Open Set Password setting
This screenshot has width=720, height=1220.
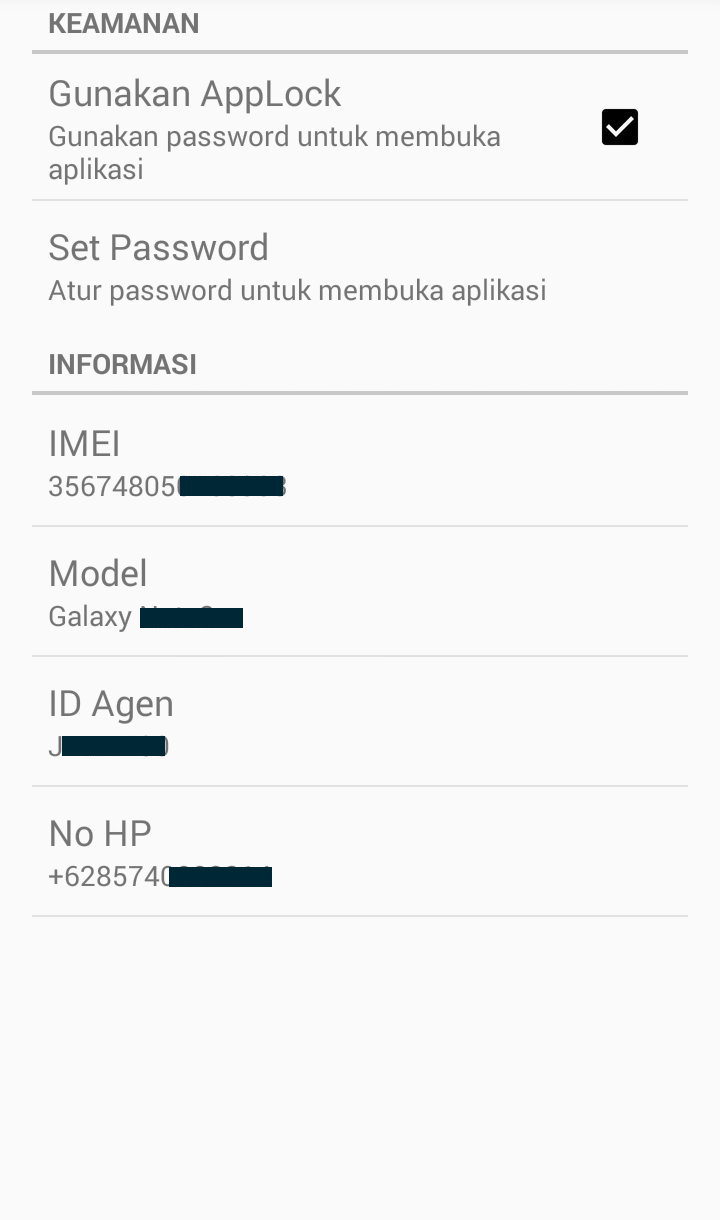360,267
